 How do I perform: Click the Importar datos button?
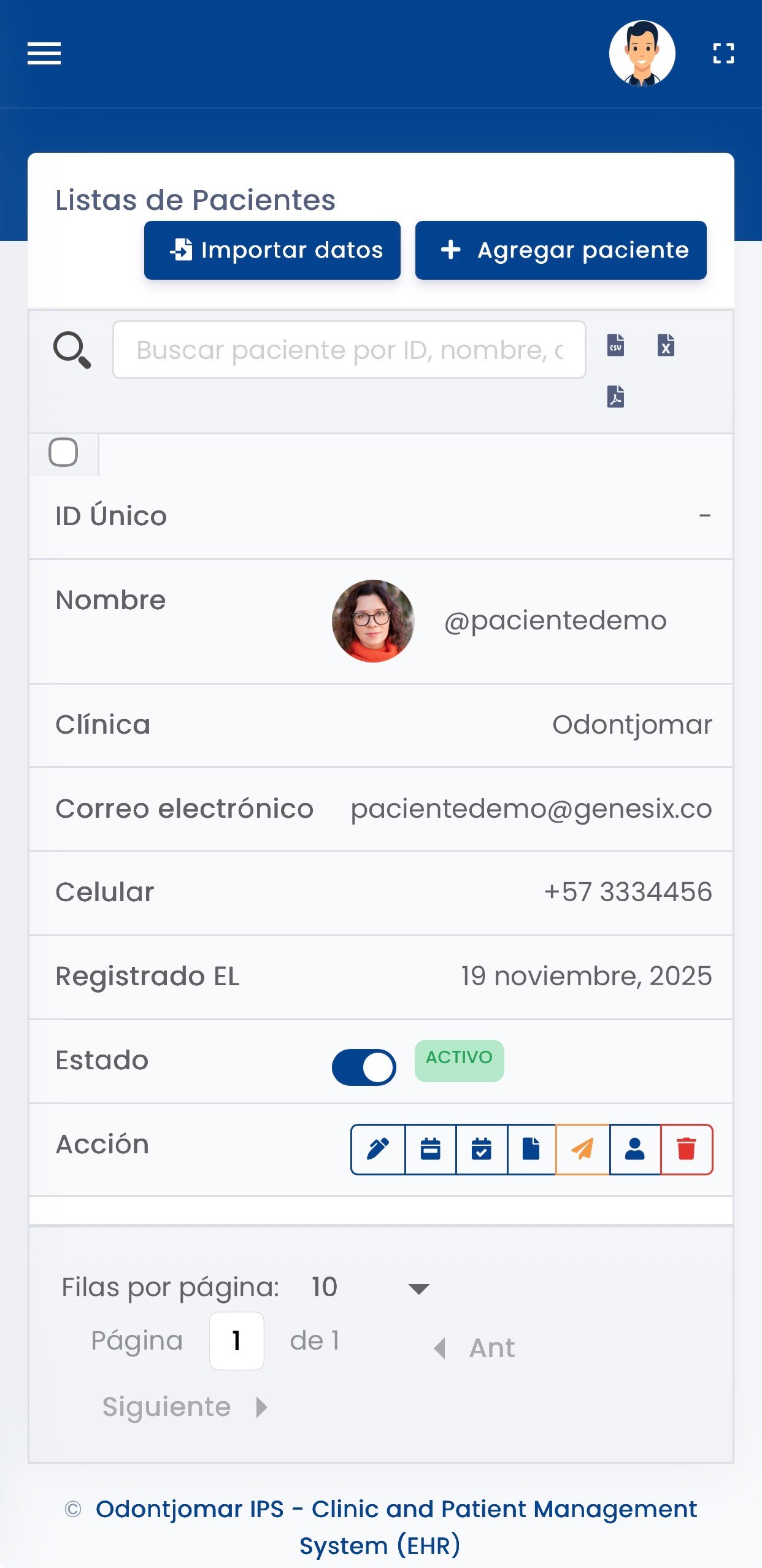point(272,250)
